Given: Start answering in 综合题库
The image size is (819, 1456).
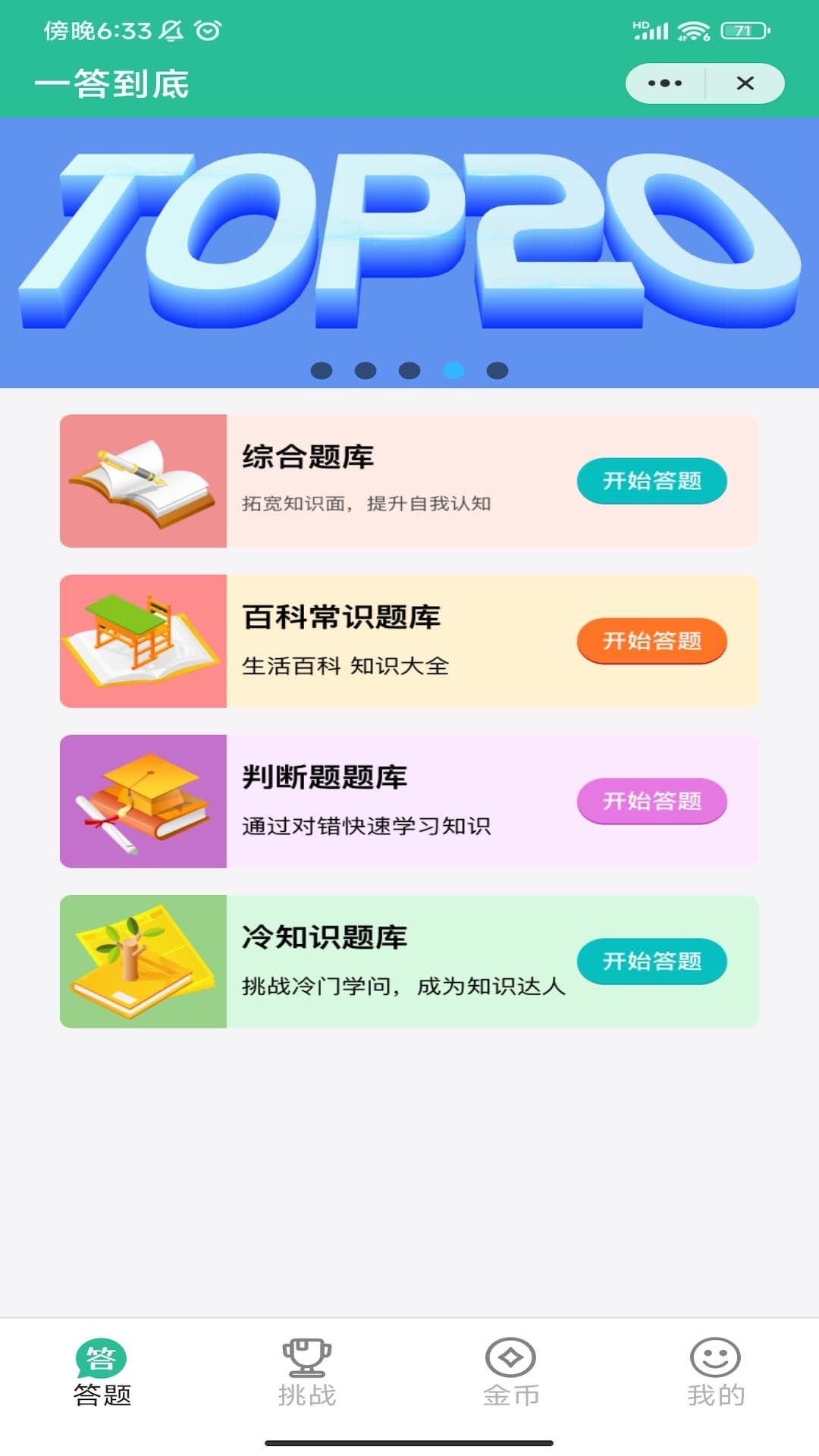Looking at the screenshot, I should pyautogui.click(x=652, y=481).
